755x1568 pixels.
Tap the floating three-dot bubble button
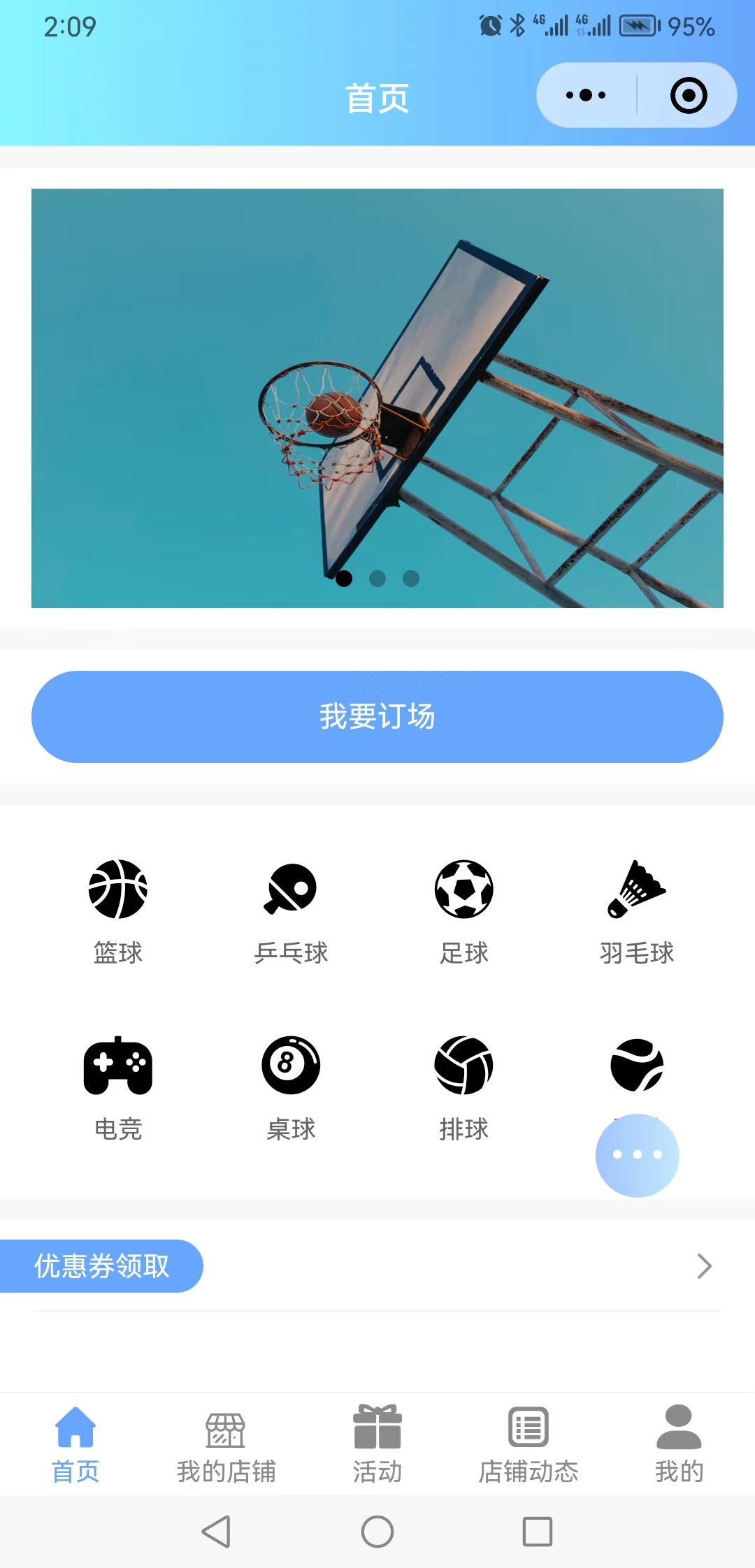637,1155
